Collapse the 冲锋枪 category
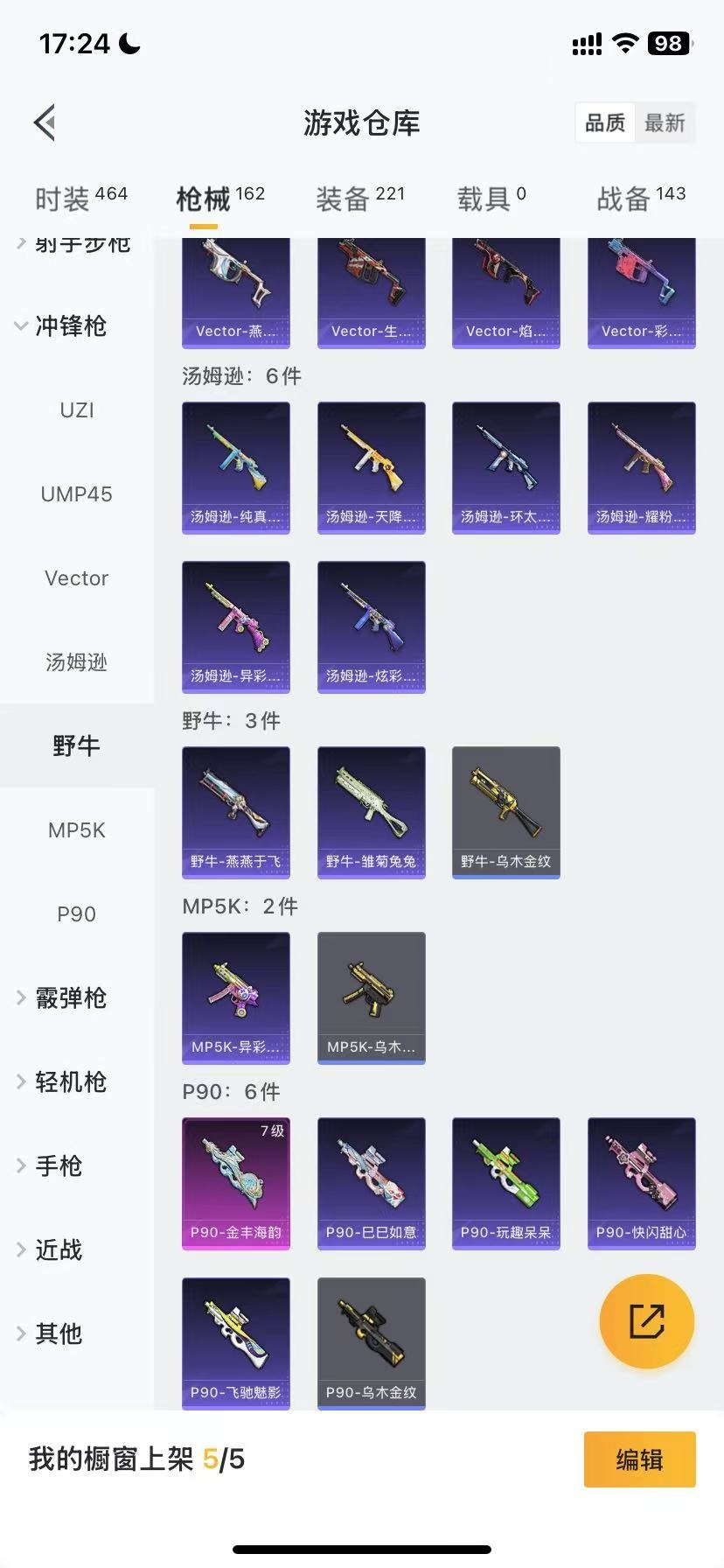This screenshot has height=1568, width=724. tap(61, 325)
